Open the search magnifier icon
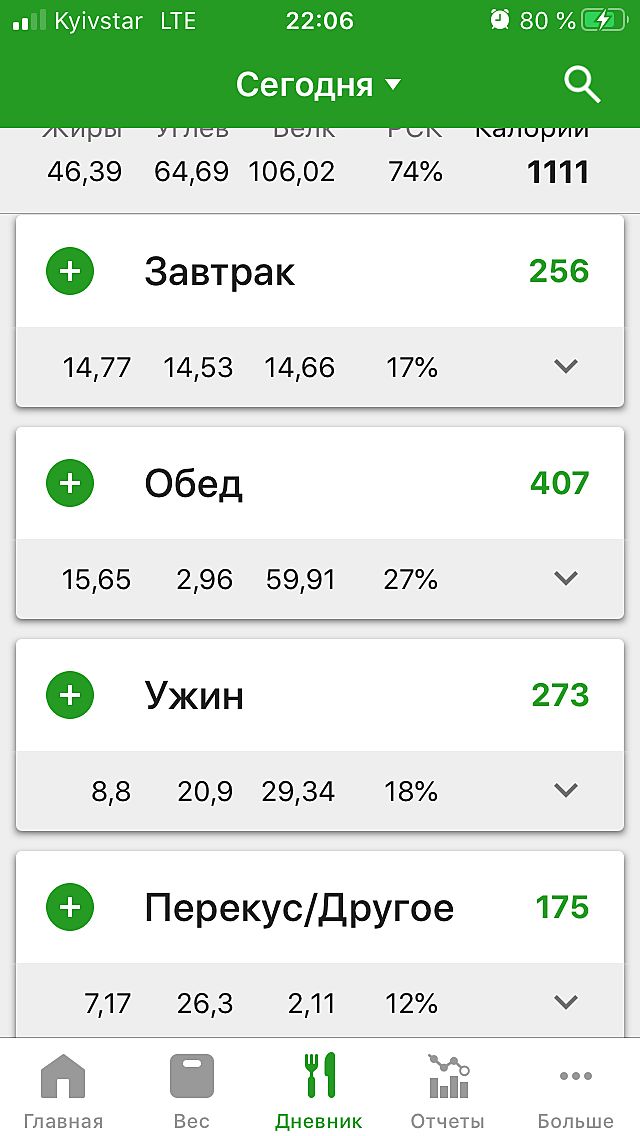Image resolution: width=640 pixels, height=1136 pixels. tap(581, 85)
